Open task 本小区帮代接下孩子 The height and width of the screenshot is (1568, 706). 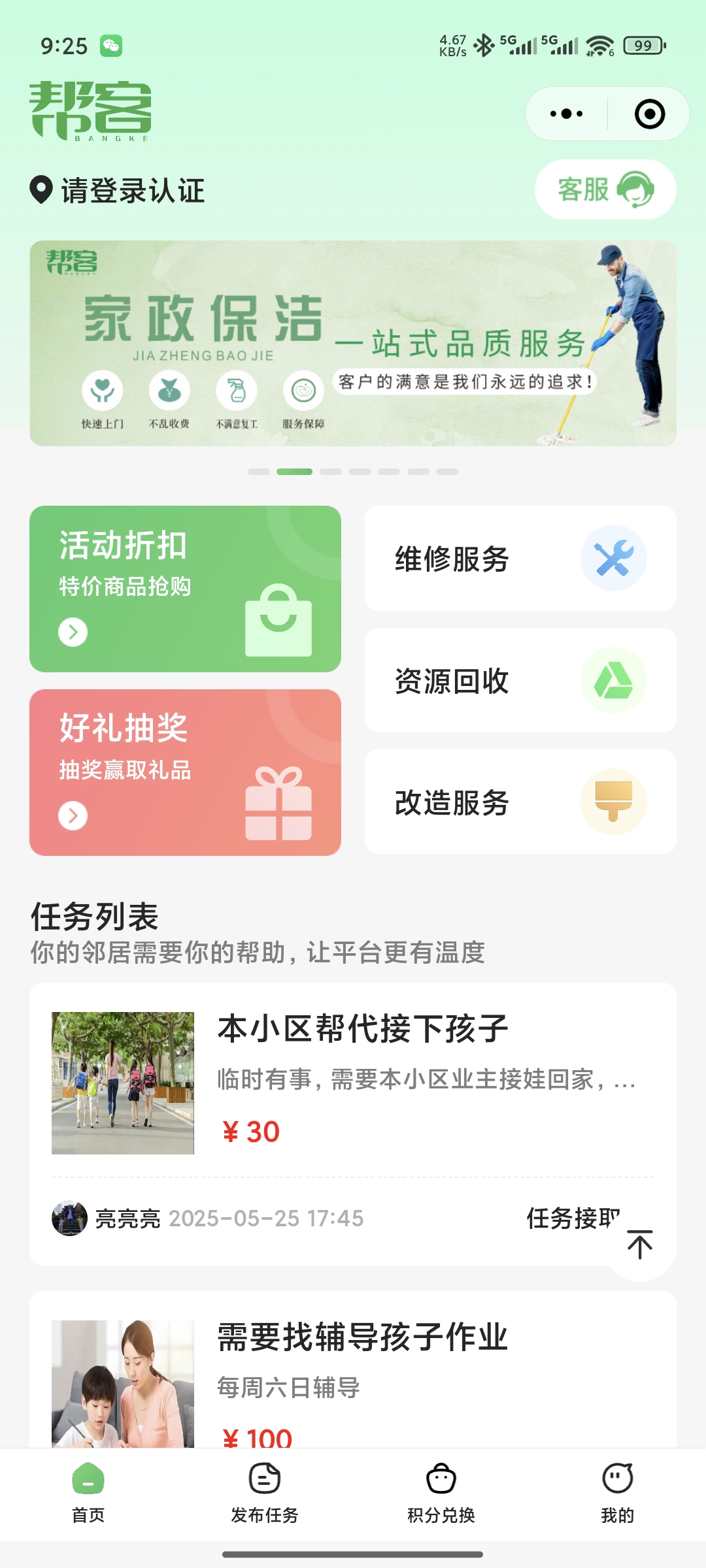[363, 1029]
